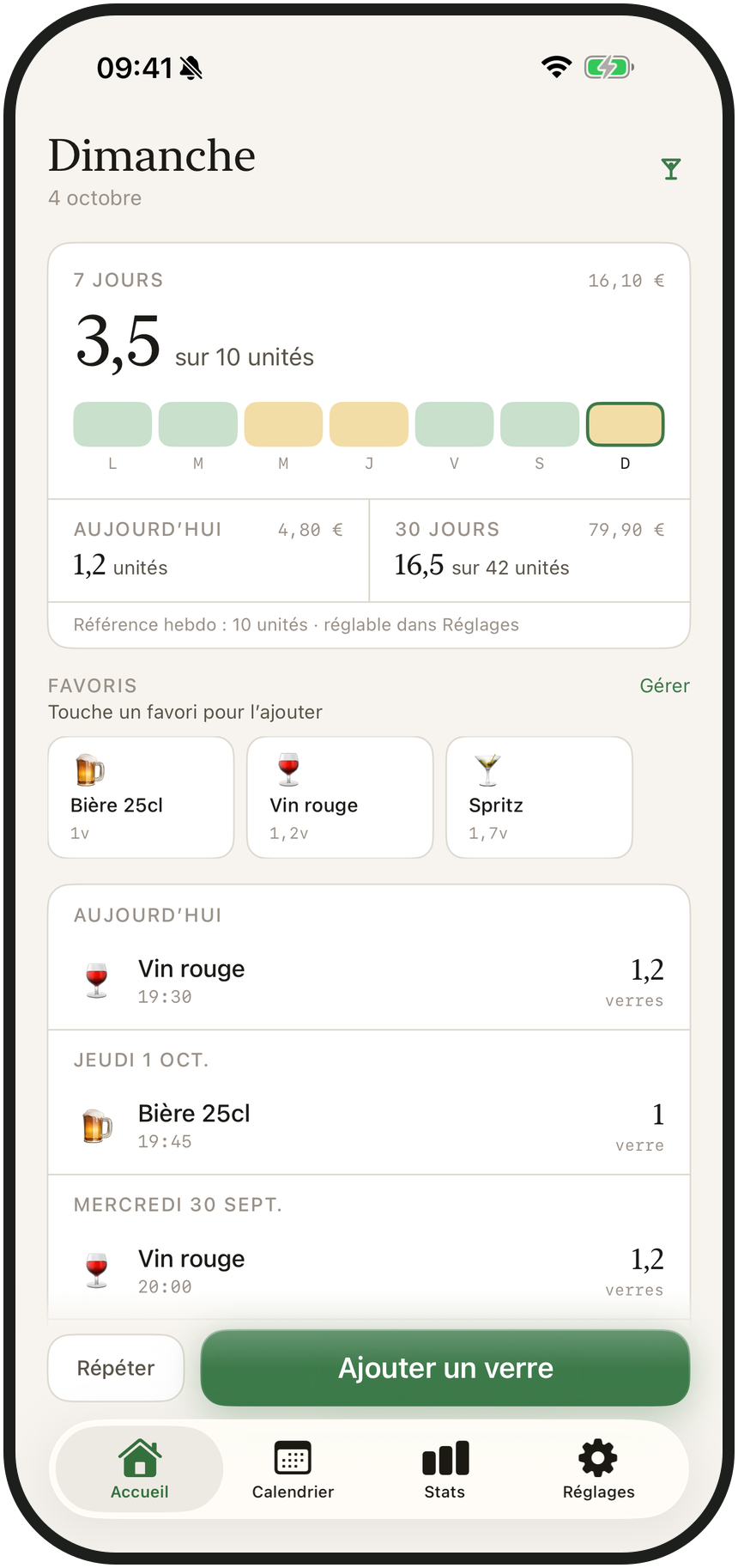Tap the cocktail glass icon at top
The image size is (738, 1568).
[670, 169]
